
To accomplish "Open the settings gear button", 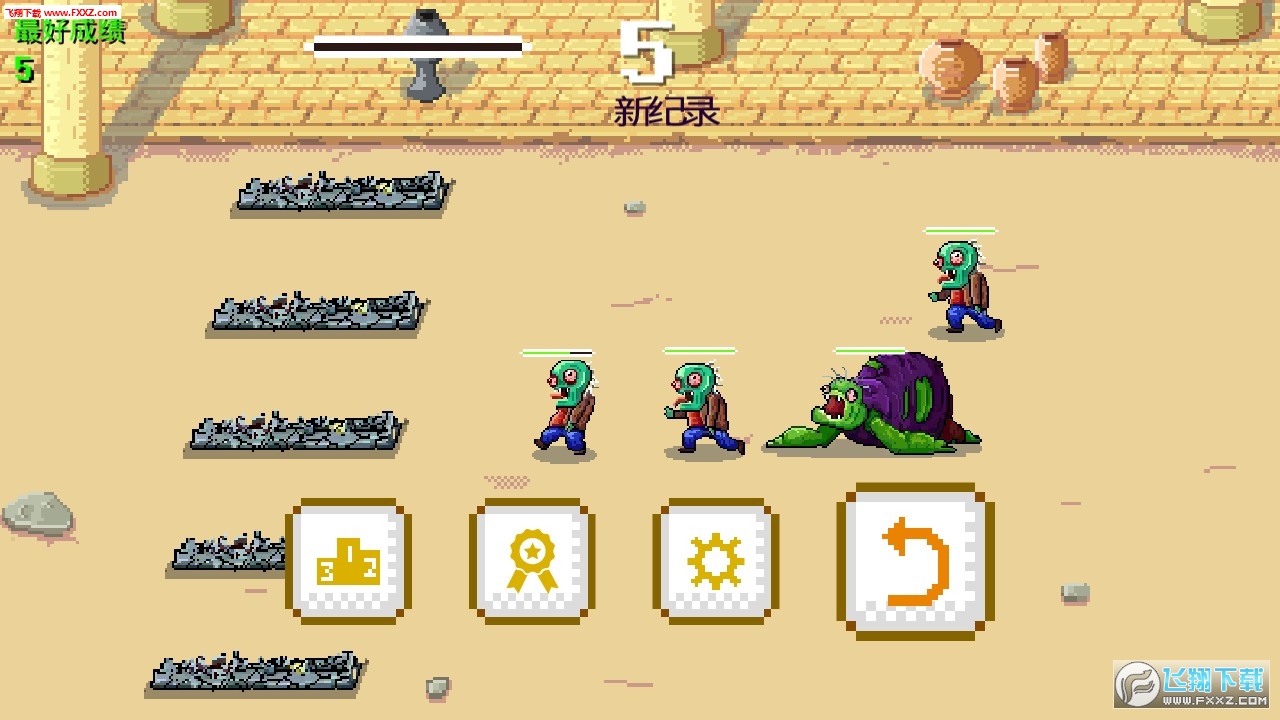I will [716, 561].
